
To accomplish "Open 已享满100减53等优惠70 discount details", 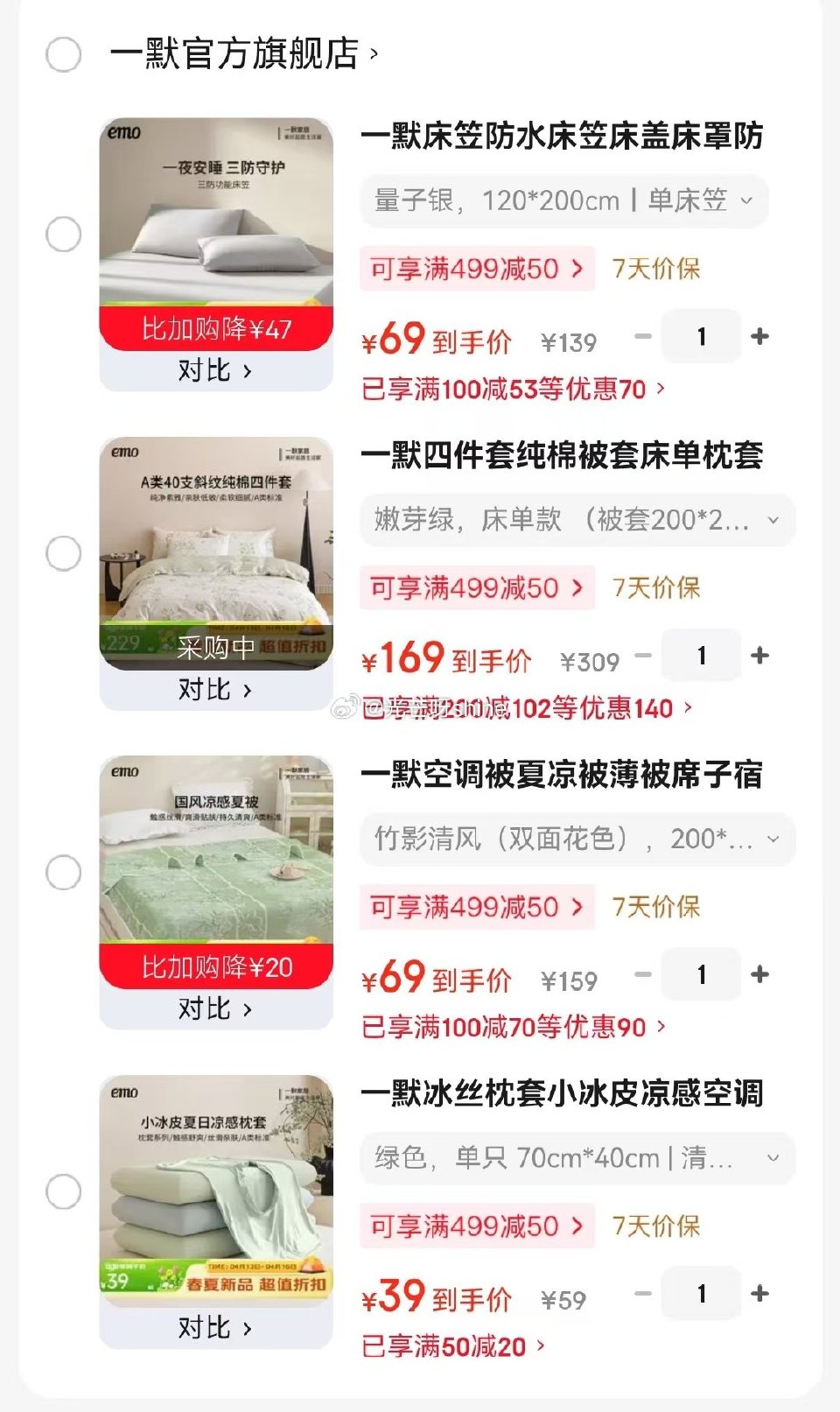I will tap(507, 389).
